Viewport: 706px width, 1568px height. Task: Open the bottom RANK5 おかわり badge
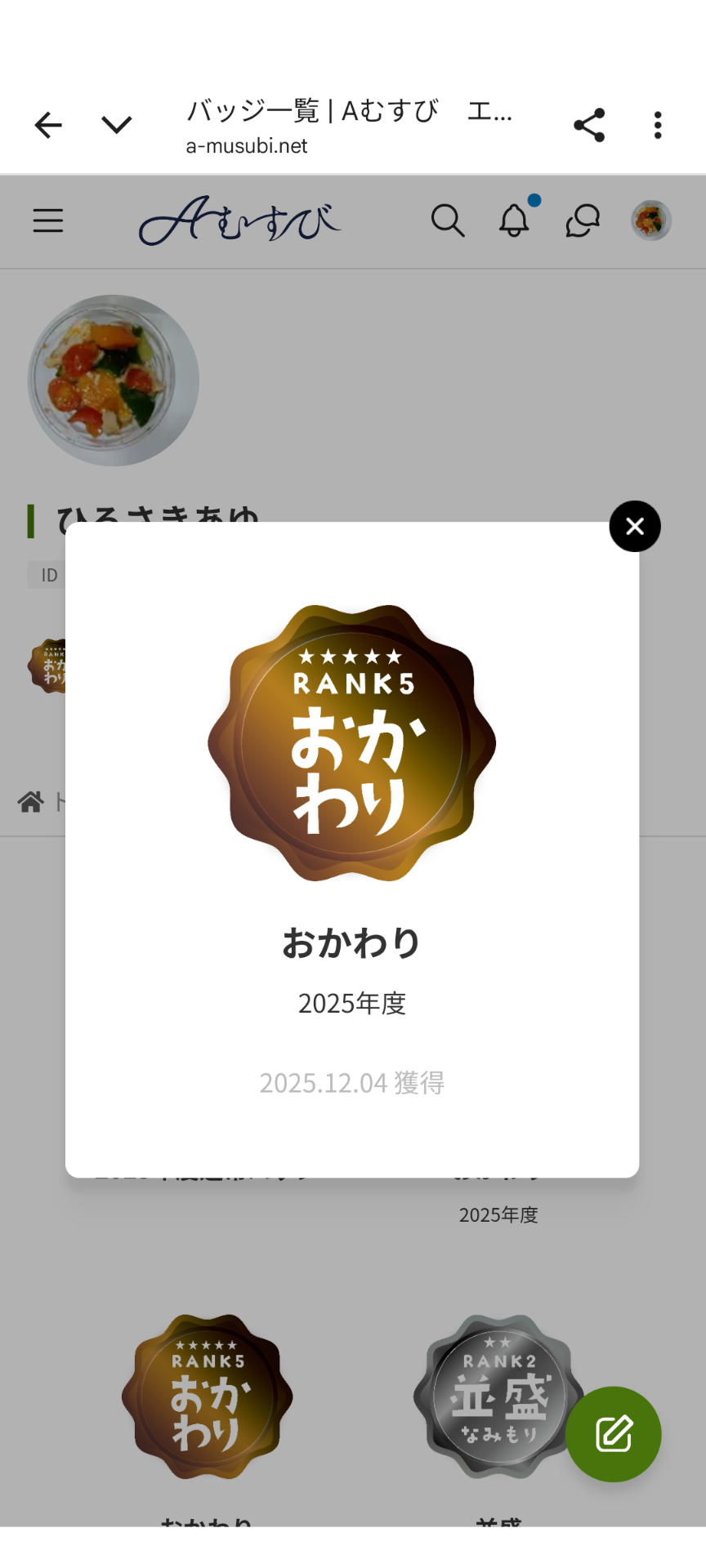(x=208, y=1396)
